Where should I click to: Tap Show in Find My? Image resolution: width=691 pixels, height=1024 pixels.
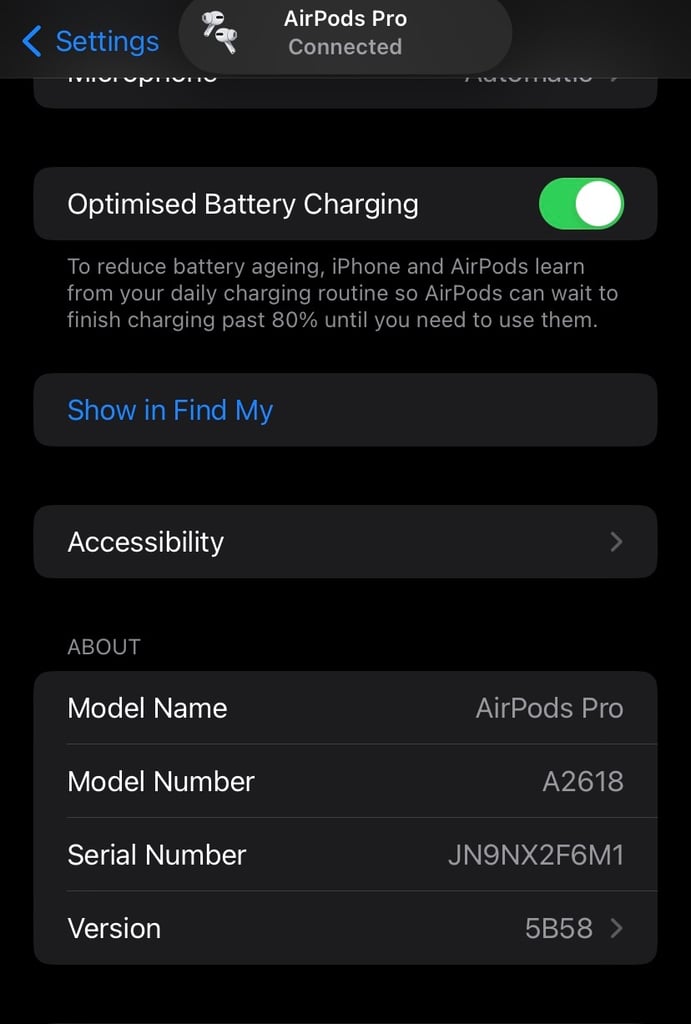coord(170,410)
